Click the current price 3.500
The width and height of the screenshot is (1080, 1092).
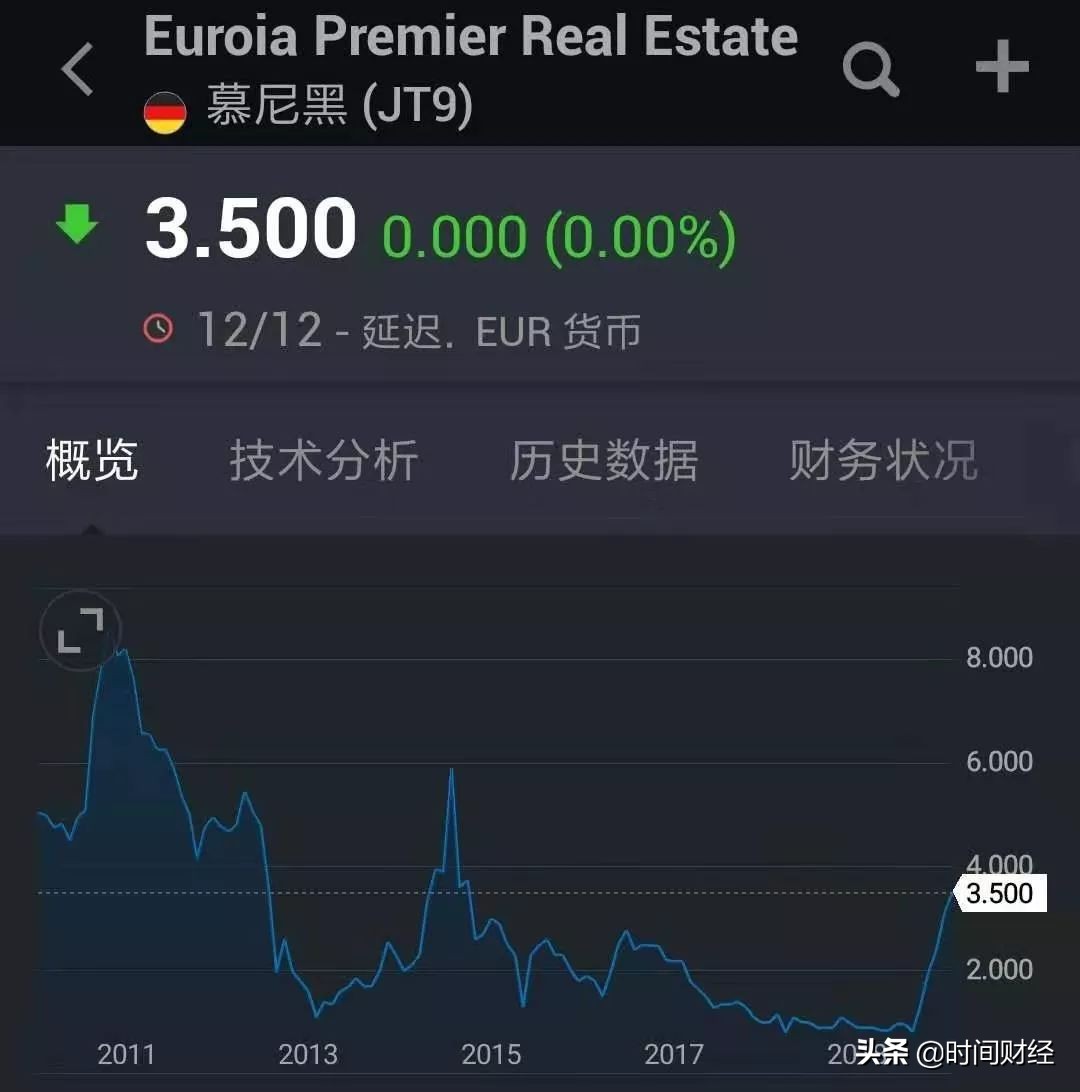[x=249, y=228]
